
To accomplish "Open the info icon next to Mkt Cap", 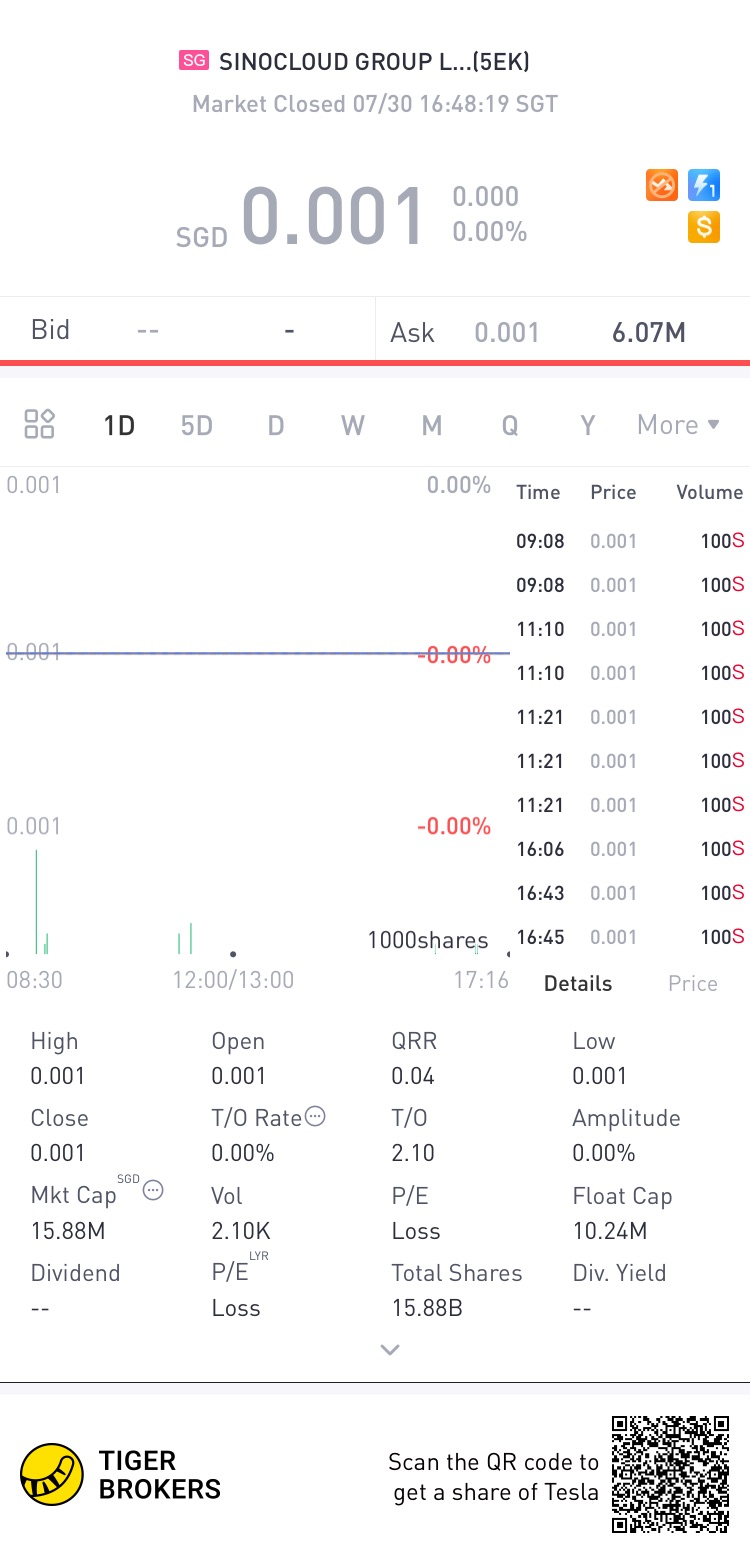I will (153, 1190).
